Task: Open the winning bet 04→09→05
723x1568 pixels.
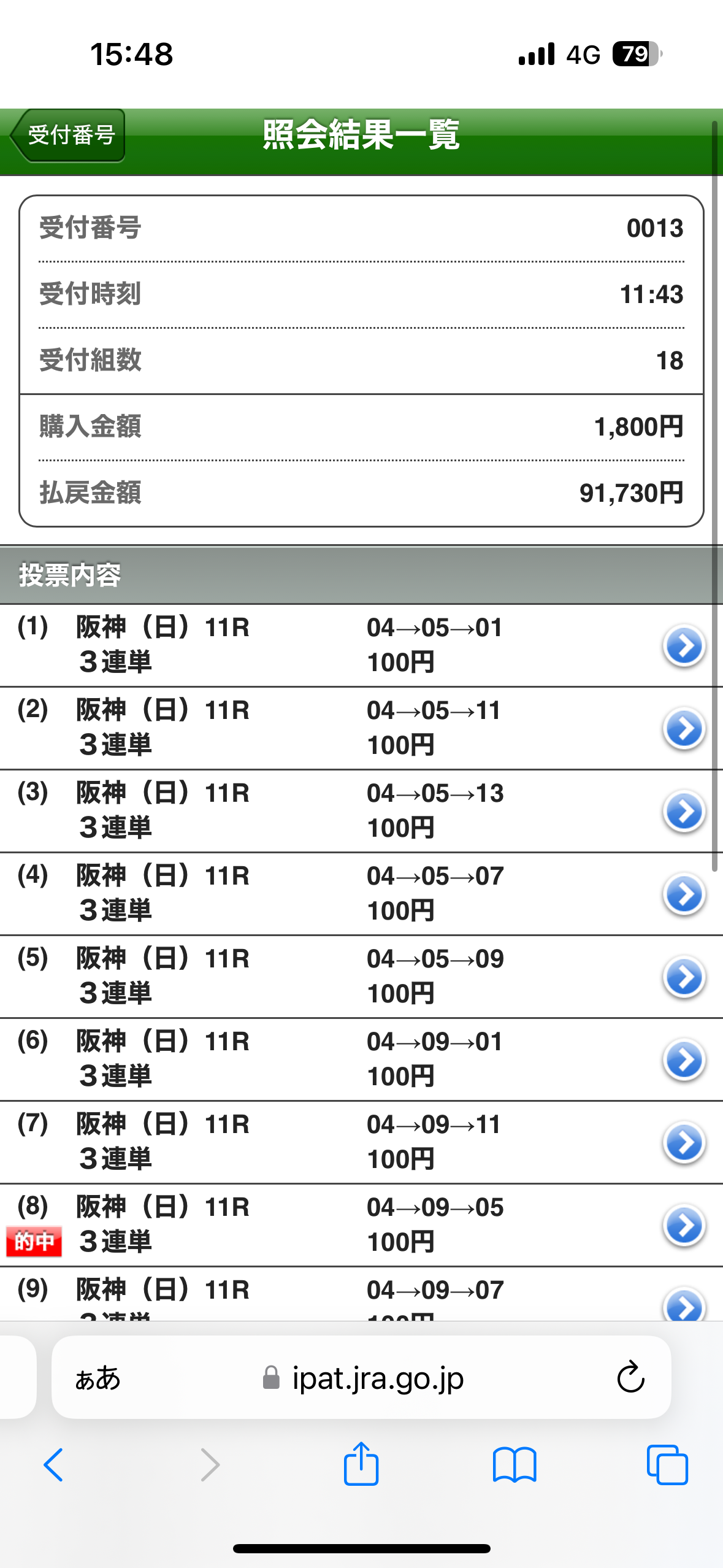Action: (683, 1225)
